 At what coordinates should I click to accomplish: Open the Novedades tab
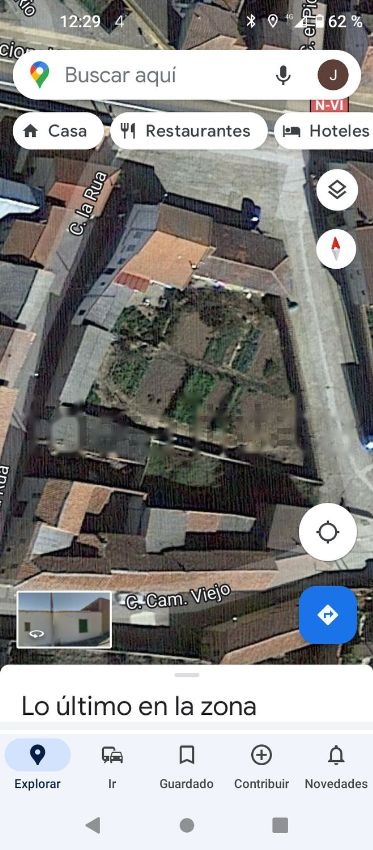pos(336,767)
